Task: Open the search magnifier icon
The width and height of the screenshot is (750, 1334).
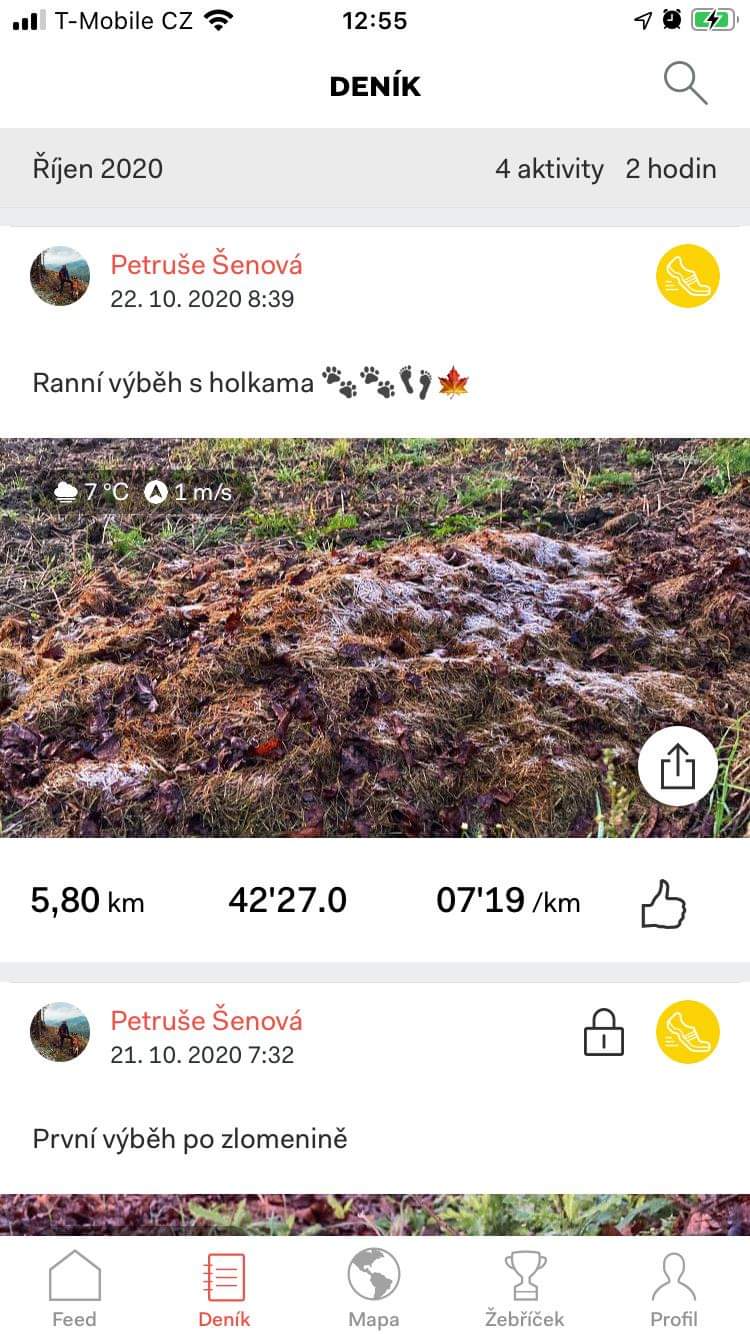Action: coord(685,85)
